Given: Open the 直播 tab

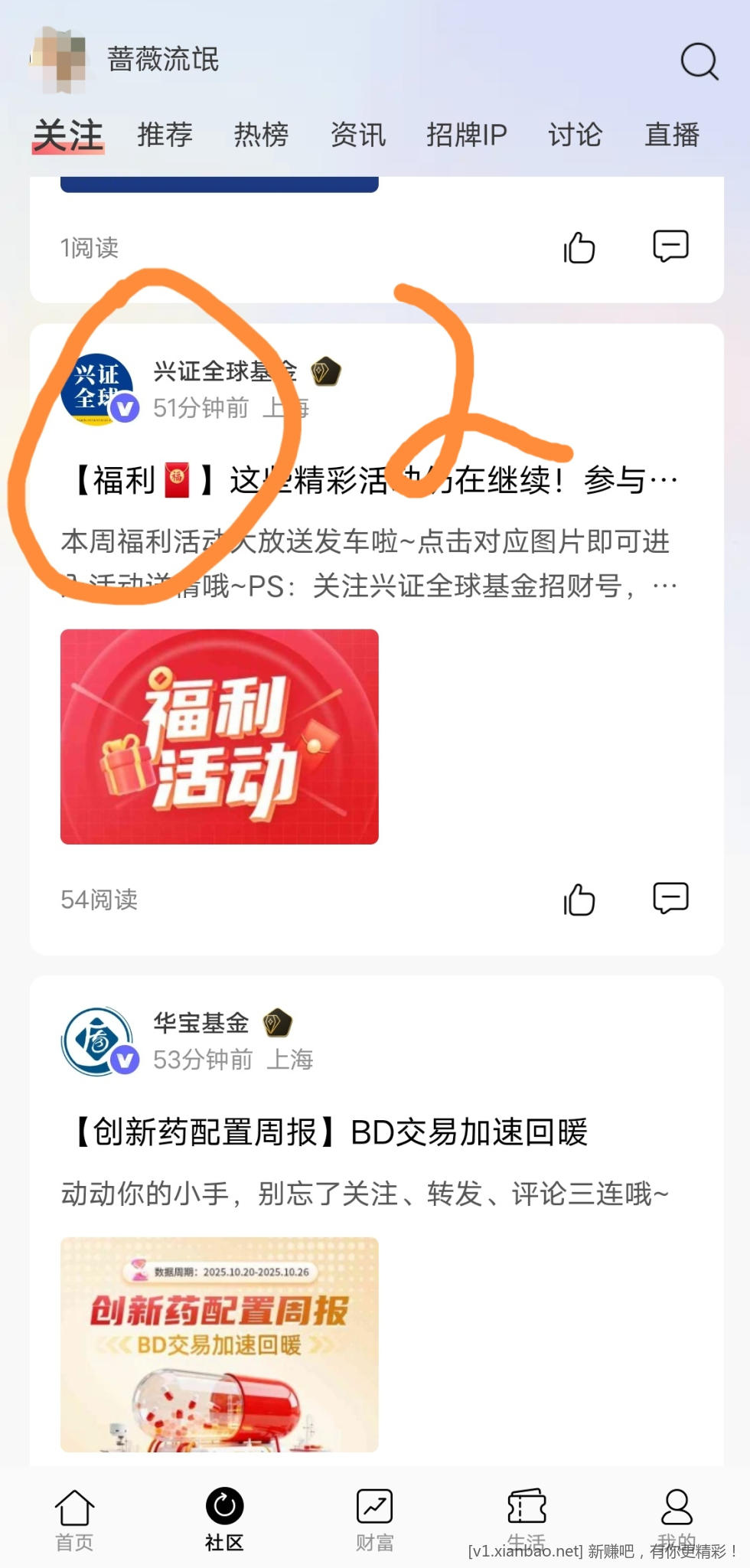Looking at the screenshot, I should (x=673, y=134).
